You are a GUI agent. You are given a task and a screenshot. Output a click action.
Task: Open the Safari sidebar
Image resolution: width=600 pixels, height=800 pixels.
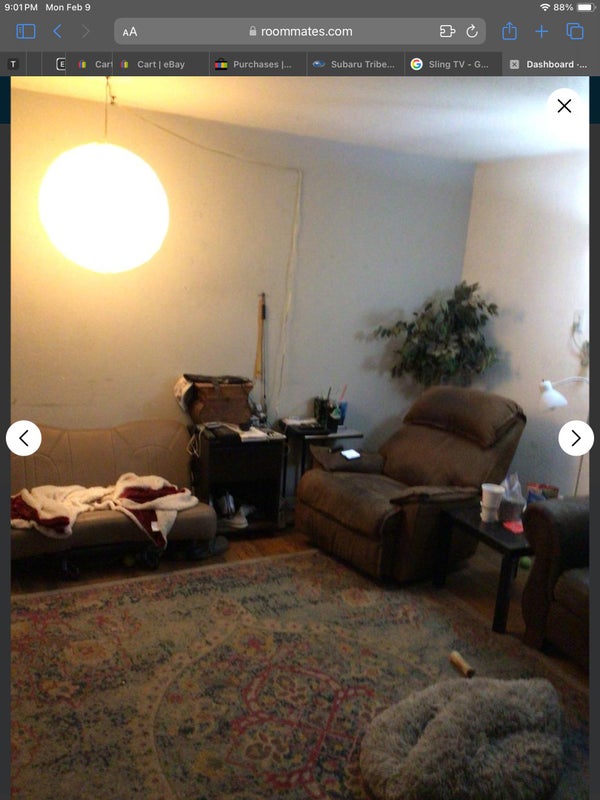pyautogui.click(x=26, y=31)
